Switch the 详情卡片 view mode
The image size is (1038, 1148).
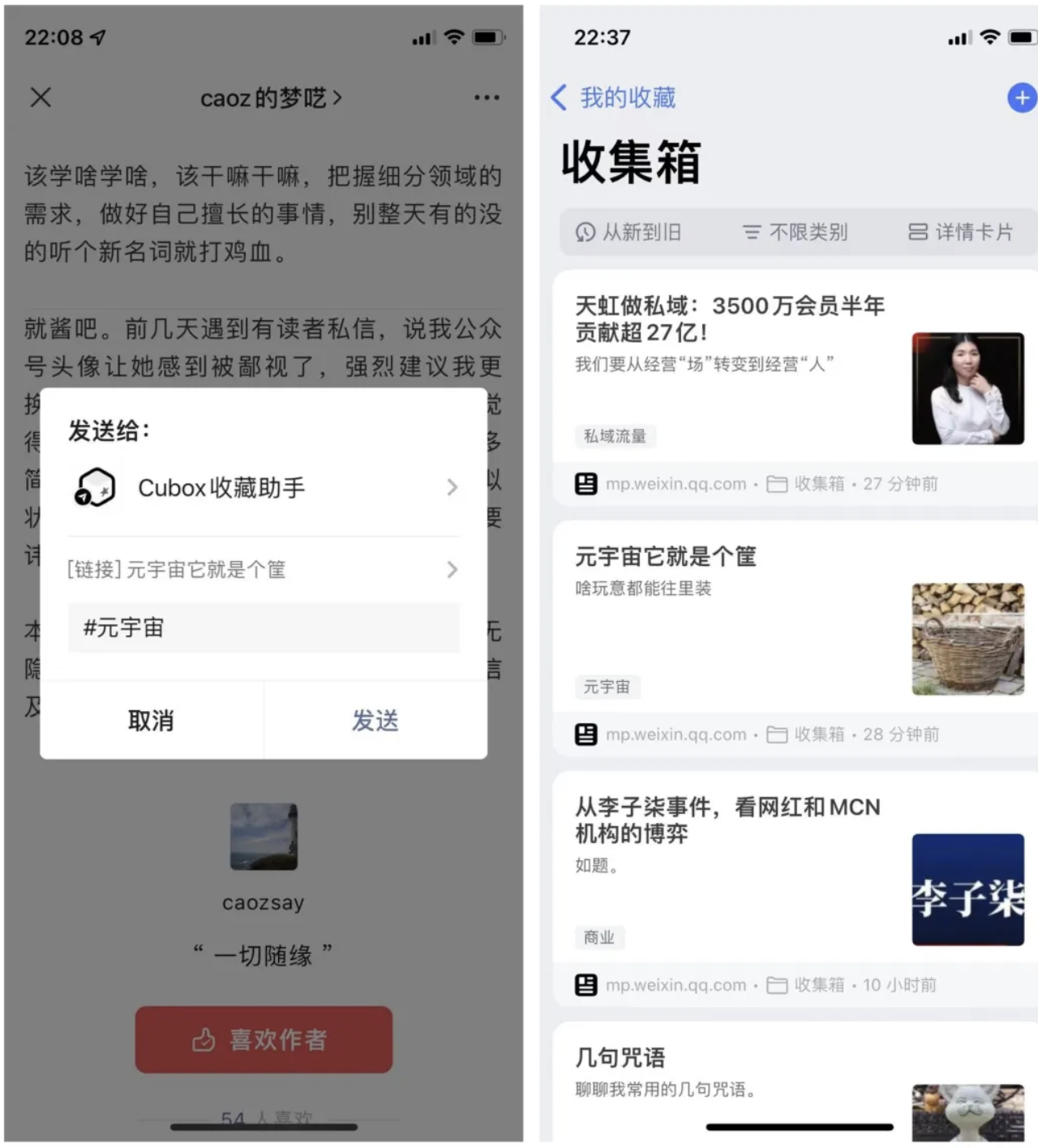pos(960,233)
